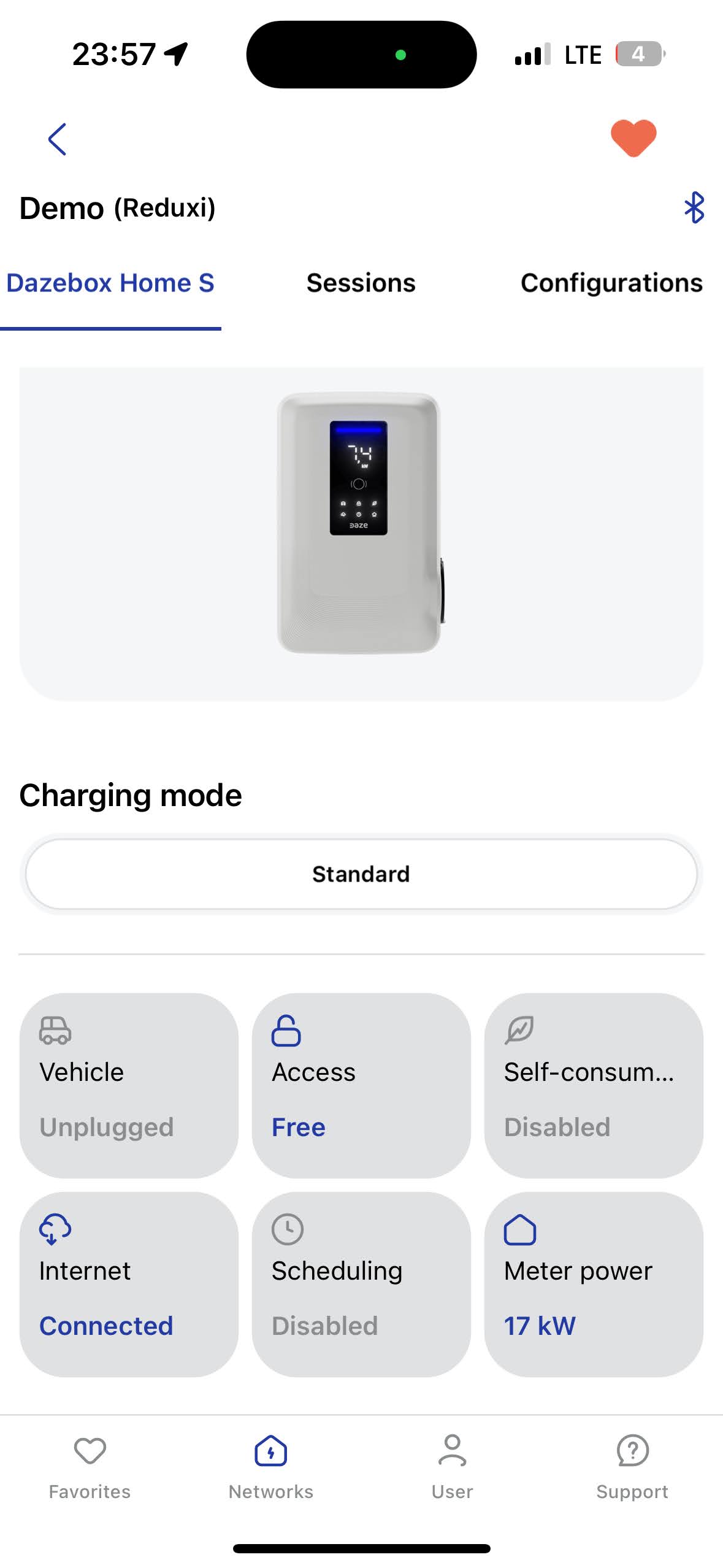The height and width of the screenshot is (1568, 723).
Task: Open the Configurations tab
Action: tap(611, 283)
